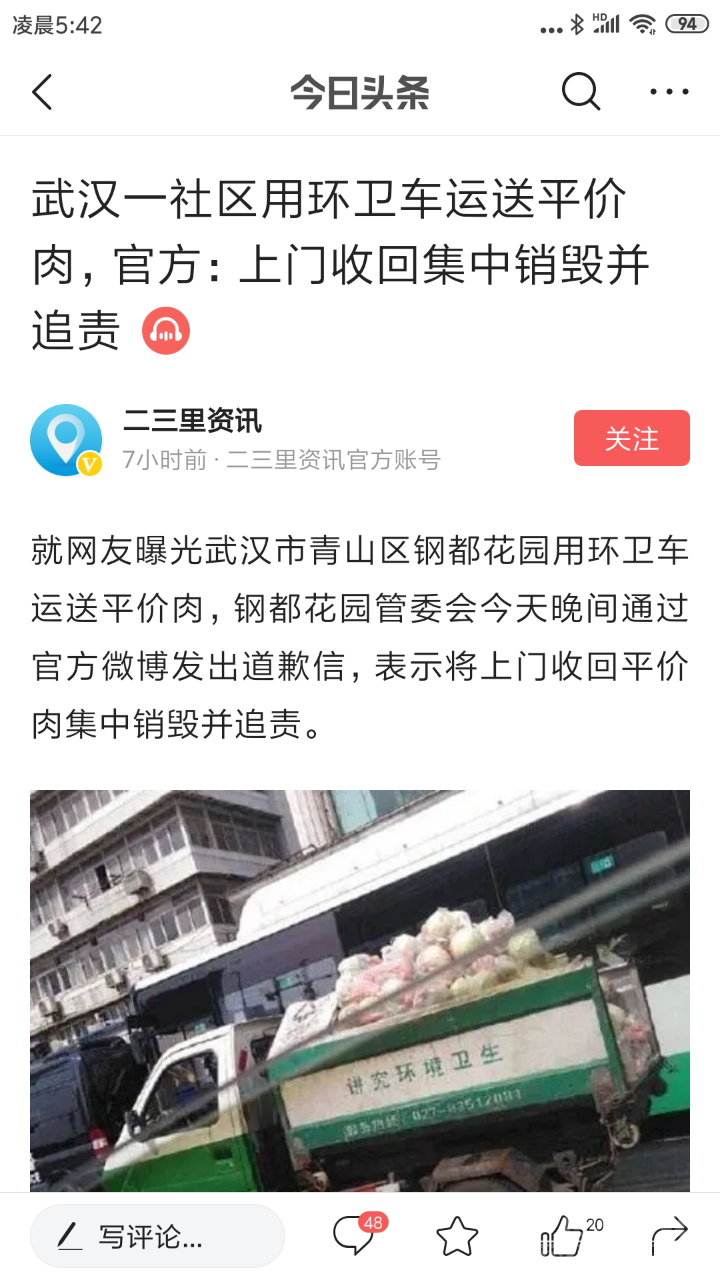Tap the 写评论 comment field
The image size is (720, 1280).
coord(157,1237)
